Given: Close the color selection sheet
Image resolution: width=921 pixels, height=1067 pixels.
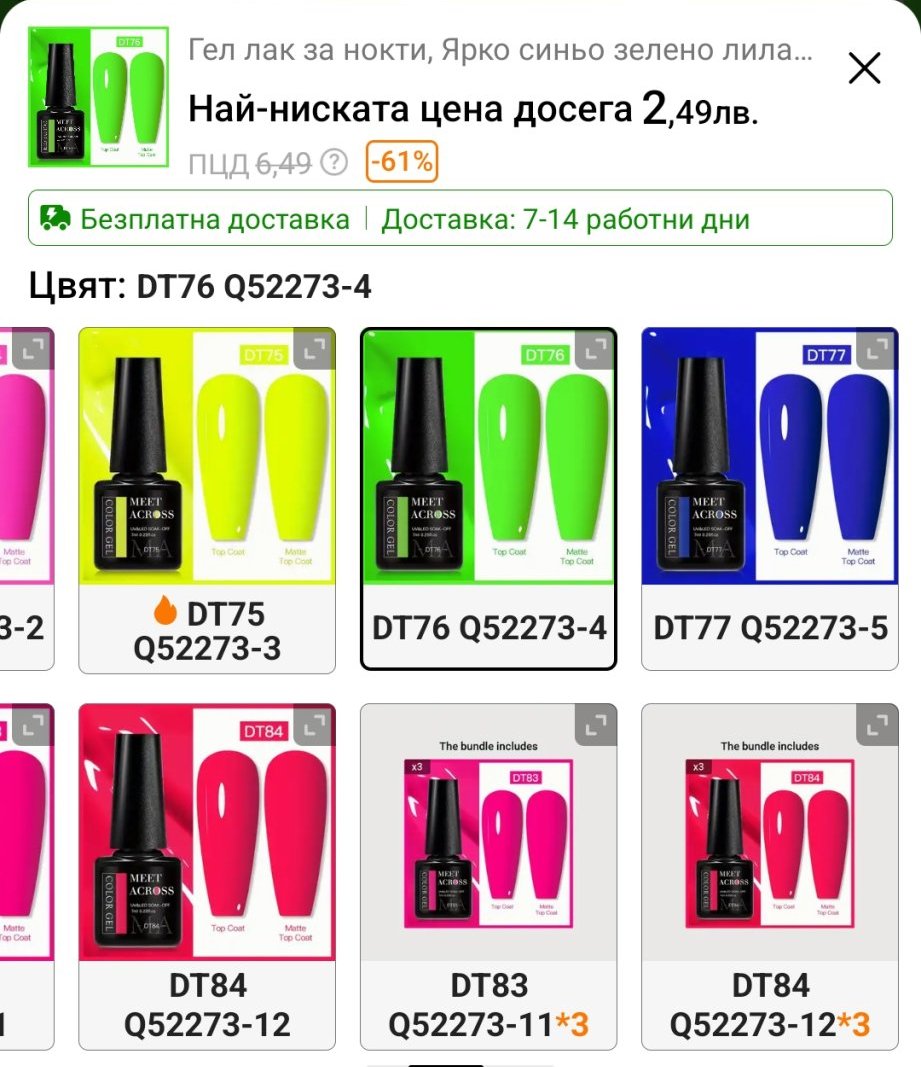Looking at the screenshot, I should pos(864,68).
